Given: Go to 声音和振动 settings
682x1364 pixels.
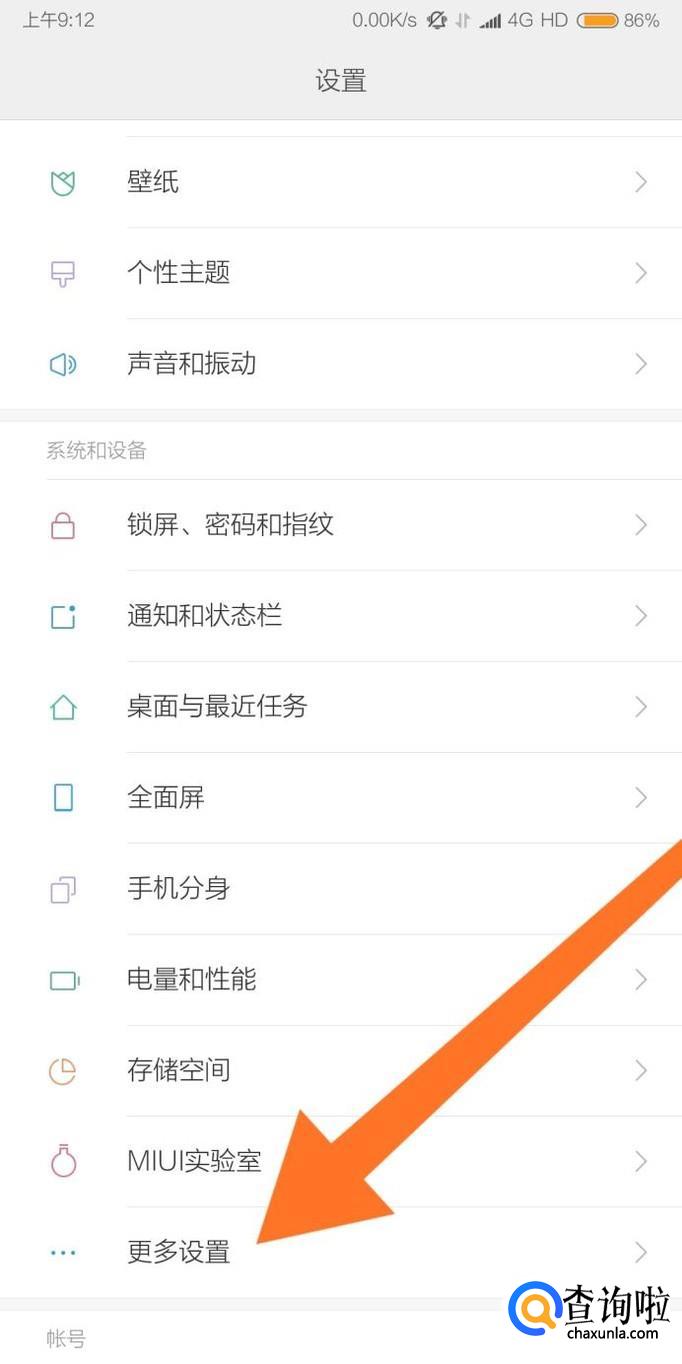Looking at the screenshot, I should (x=191, y=364).
